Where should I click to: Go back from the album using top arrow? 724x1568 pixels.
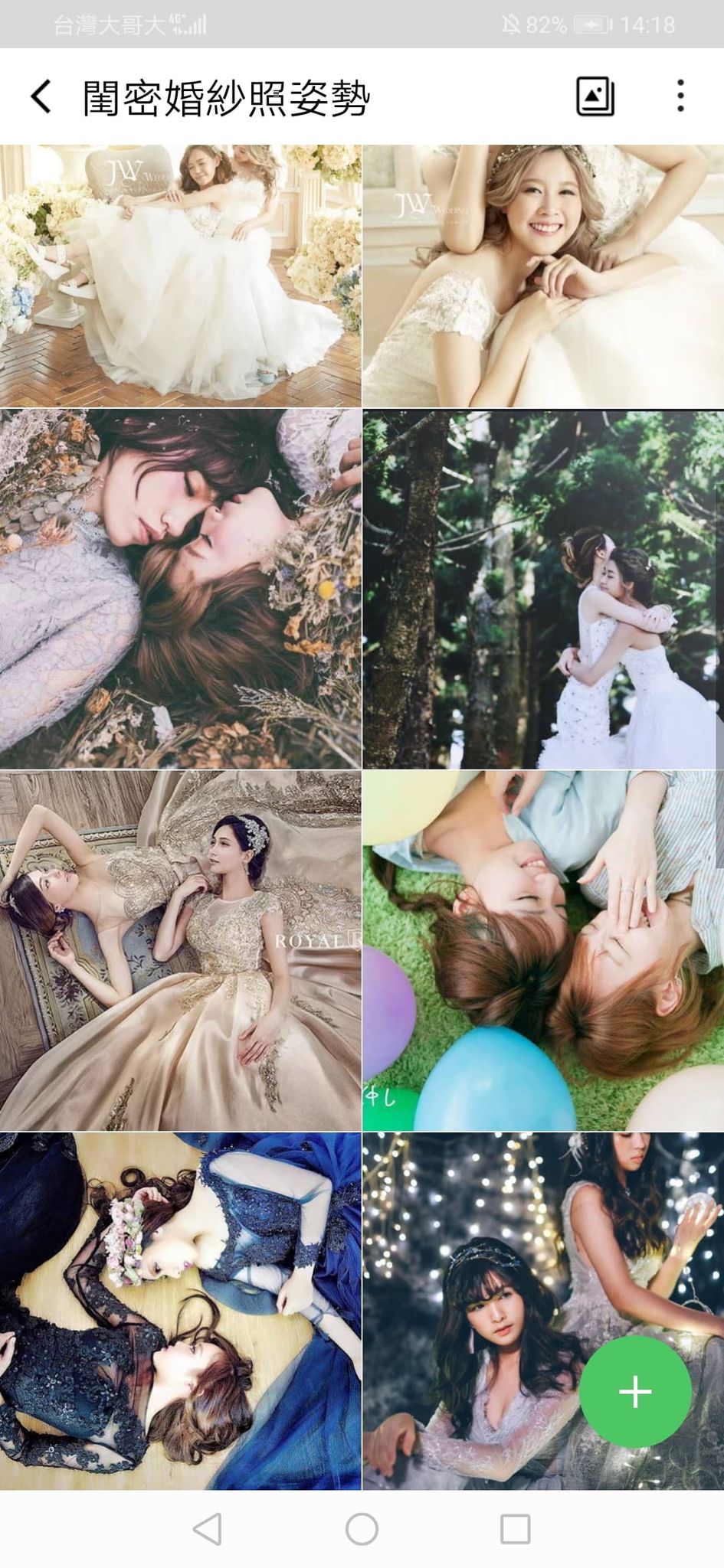(41, 97)
